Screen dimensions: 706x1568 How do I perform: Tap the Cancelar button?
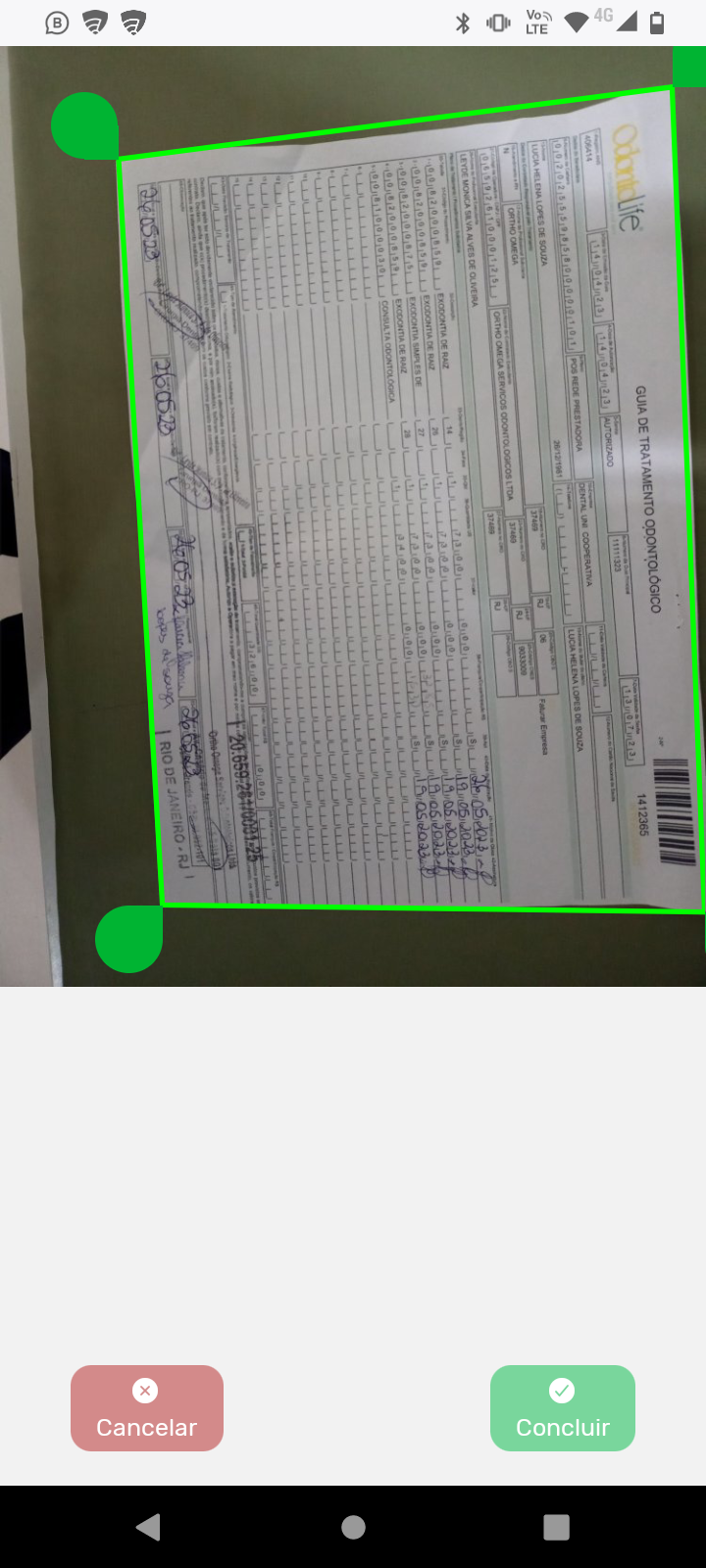(x=147, y=1408)
